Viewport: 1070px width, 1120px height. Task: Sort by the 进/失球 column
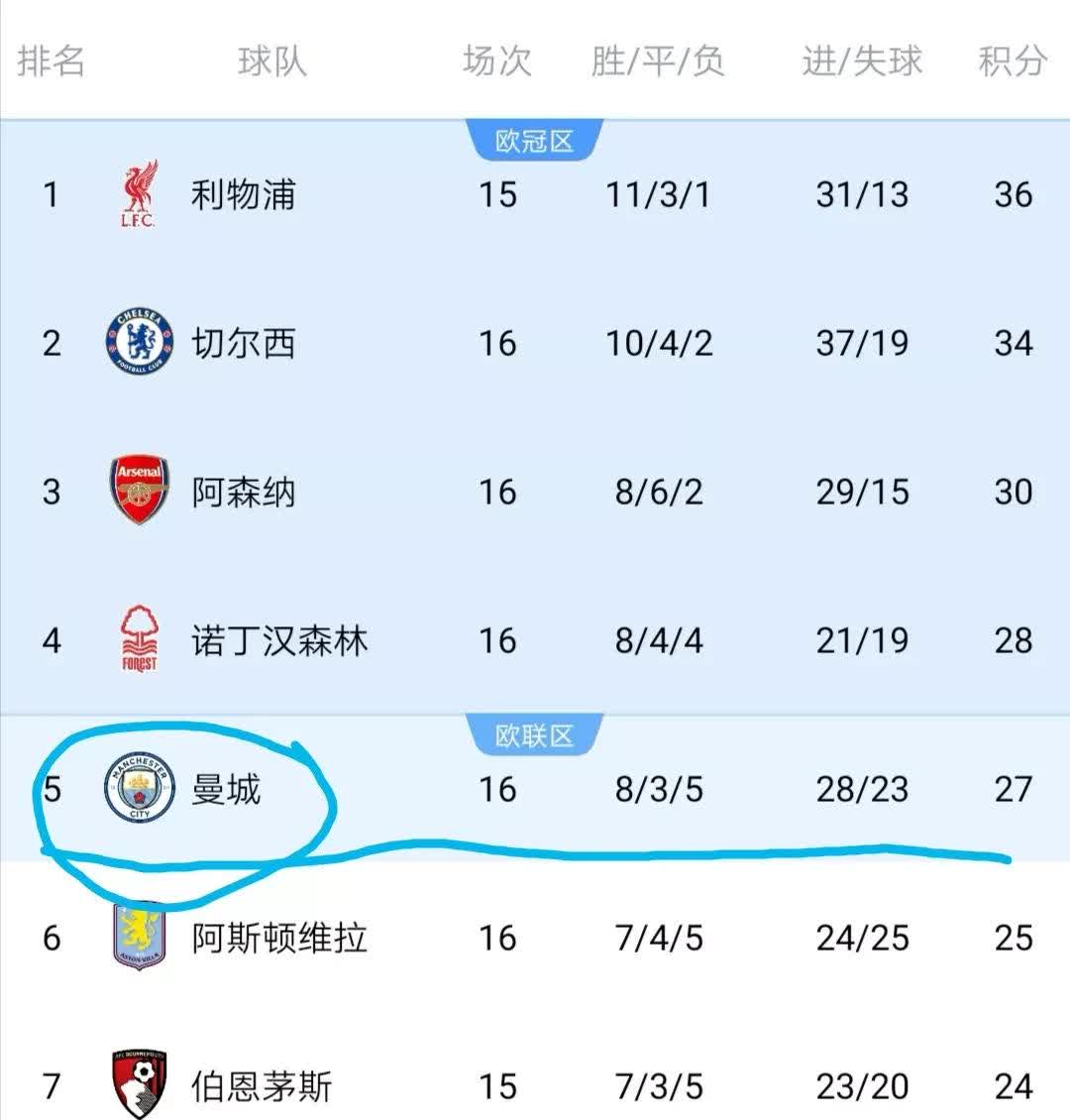[x=860, y=61]
